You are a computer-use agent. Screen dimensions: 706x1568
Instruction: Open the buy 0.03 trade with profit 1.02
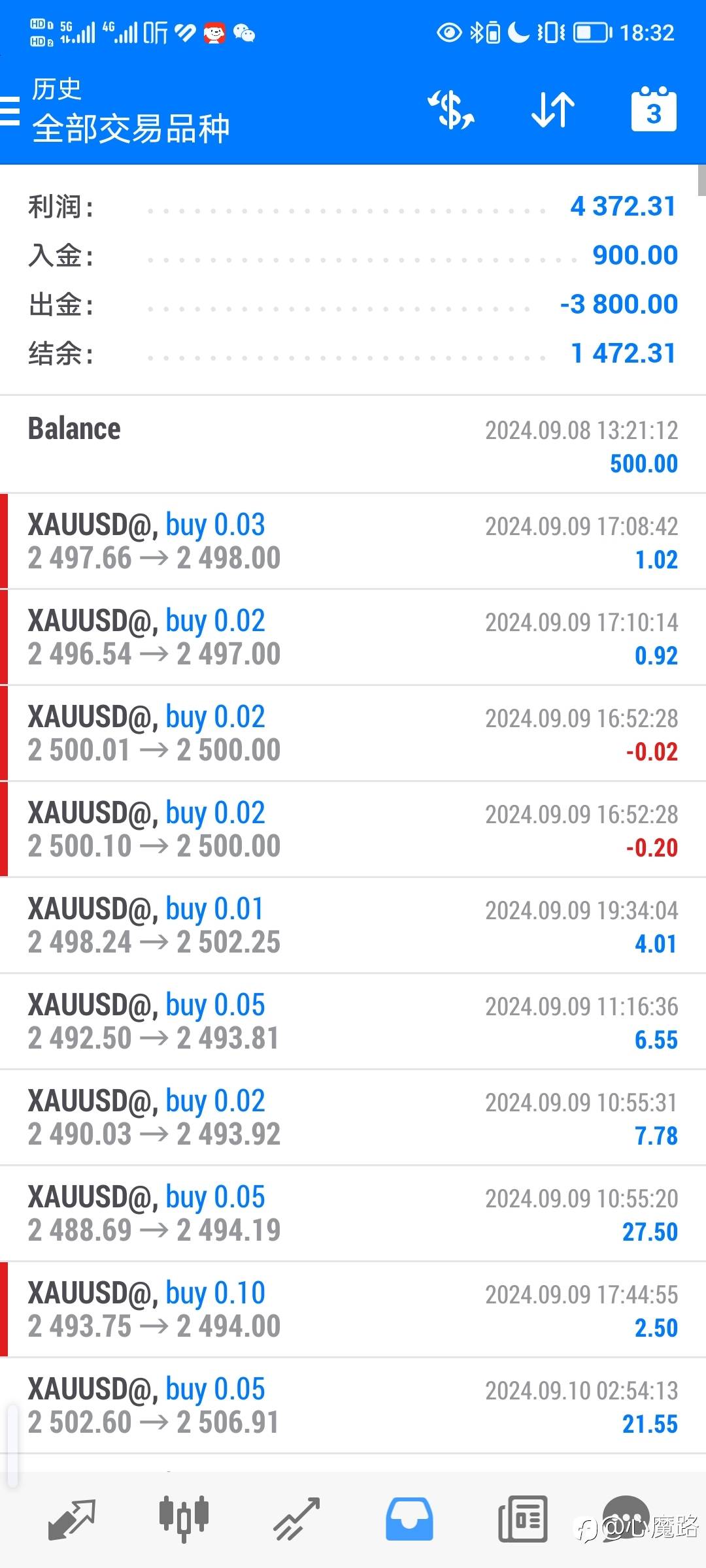tap(353, 541)
